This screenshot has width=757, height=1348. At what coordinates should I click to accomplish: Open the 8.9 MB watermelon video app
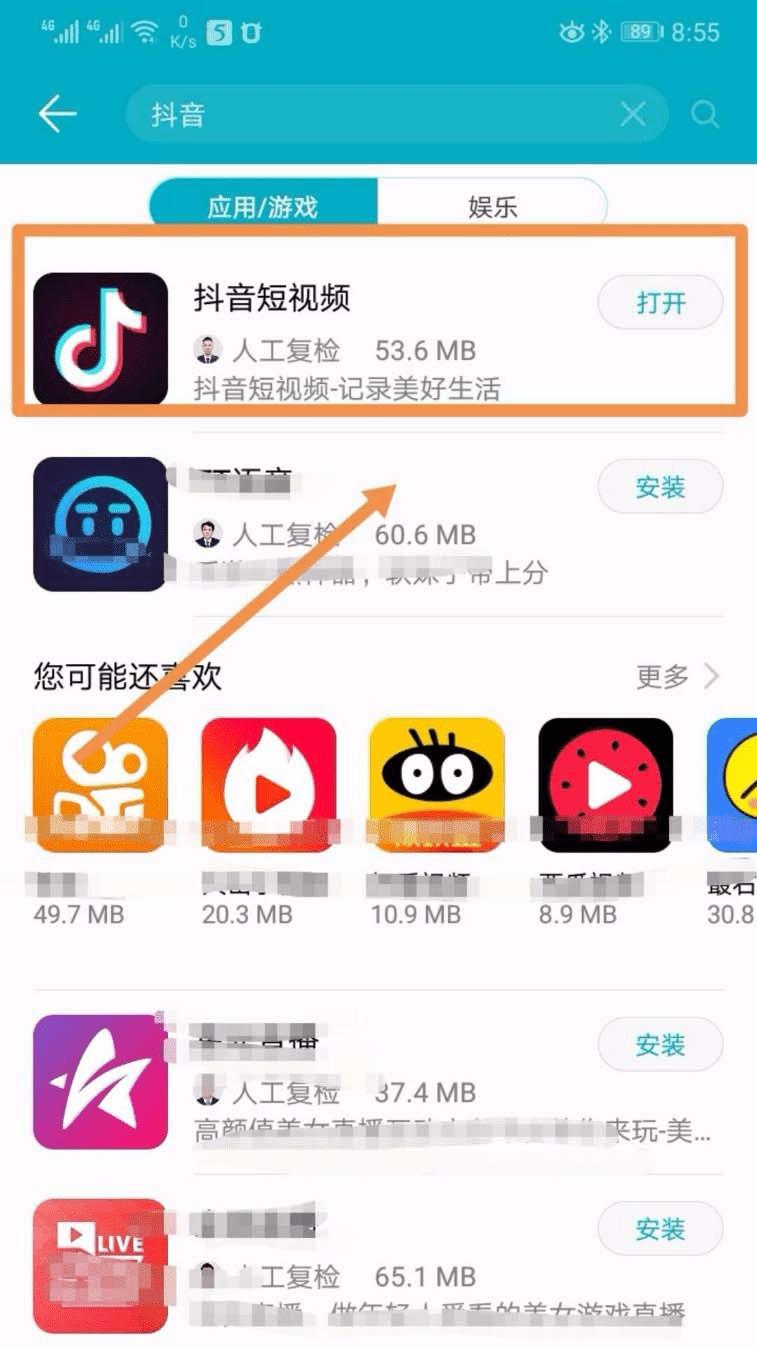pyautogui.click(x=605, y=785)
